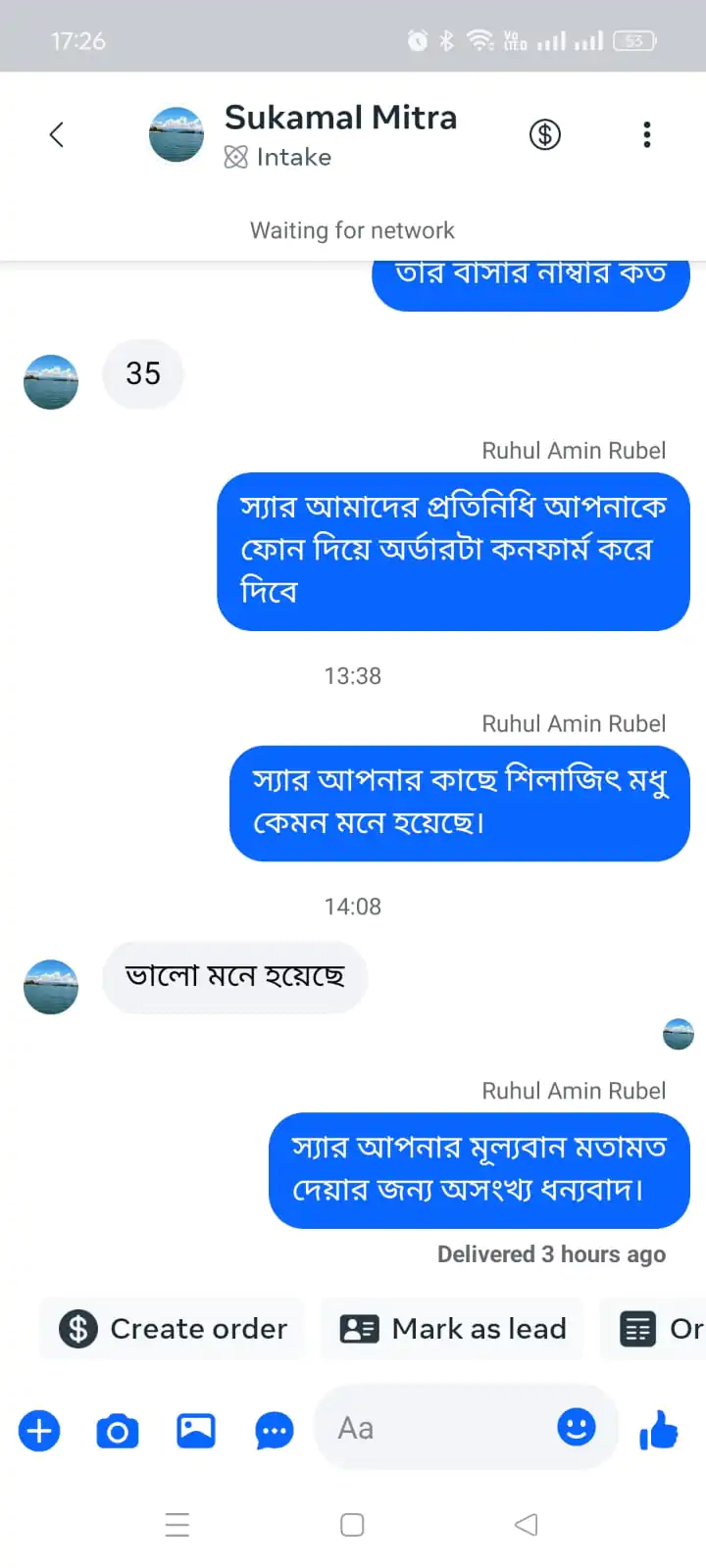Focus the Aa message input field

441,1428
